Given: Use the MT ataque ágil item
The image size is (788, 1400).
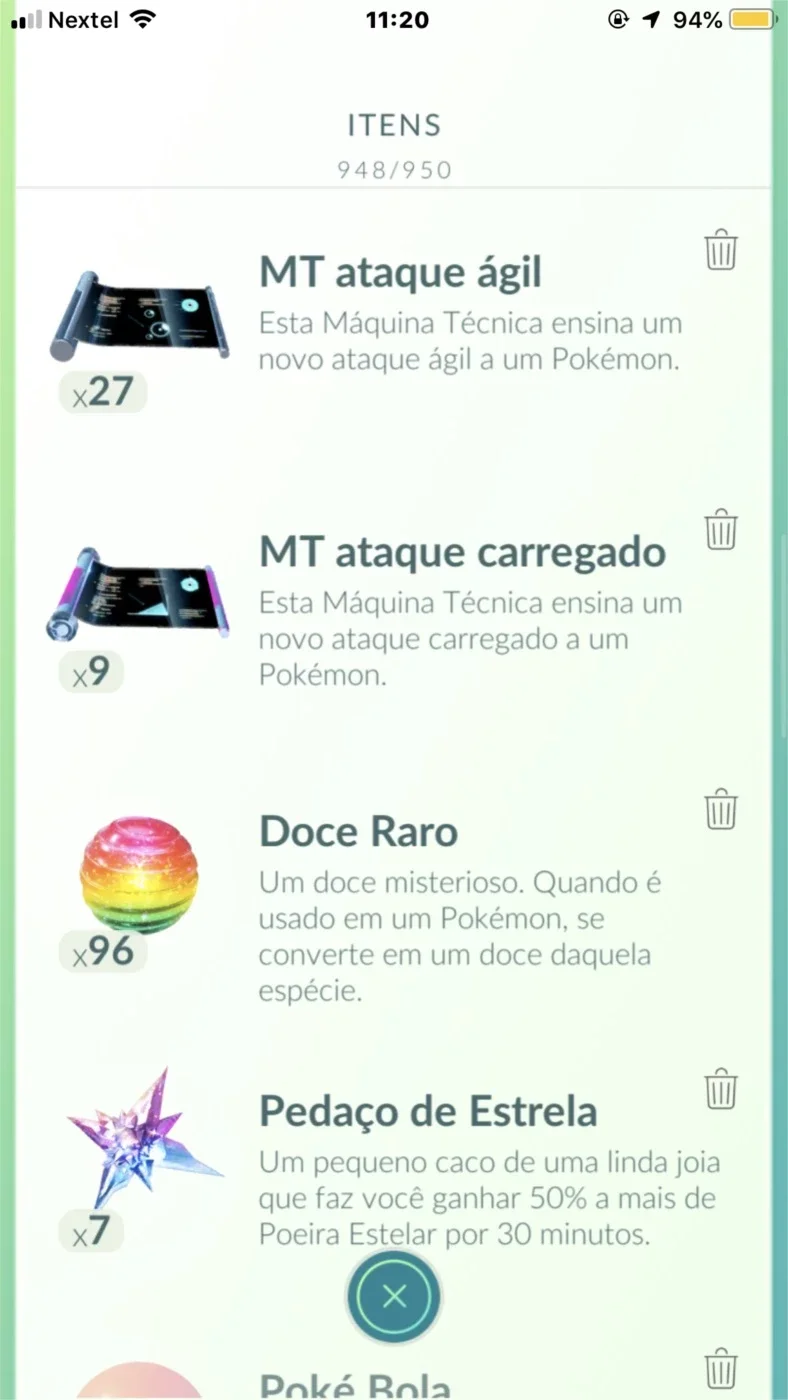Looking at the screenshot, I should tap(139, 316).
